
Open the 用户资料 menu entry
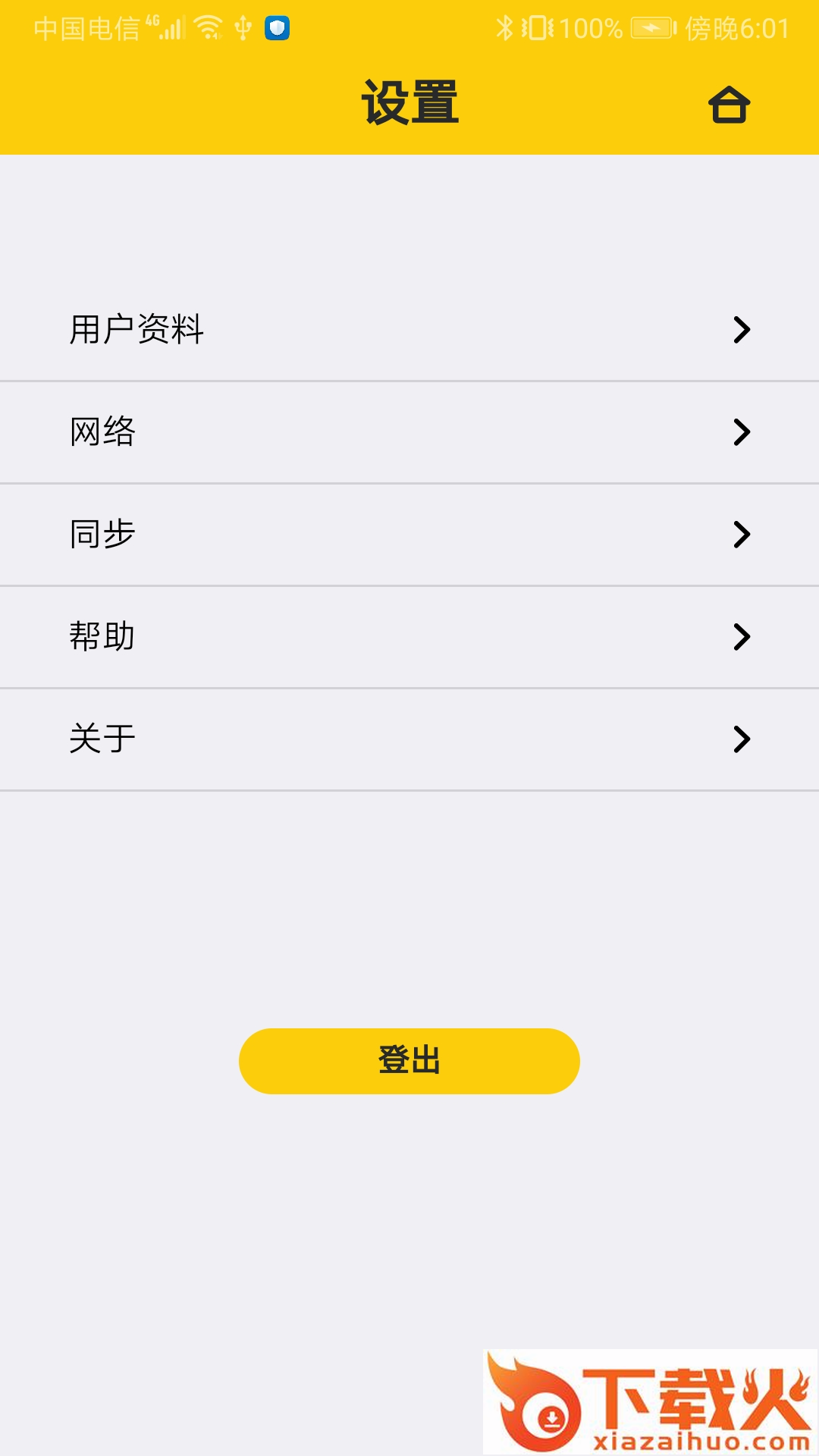point(138,329)
